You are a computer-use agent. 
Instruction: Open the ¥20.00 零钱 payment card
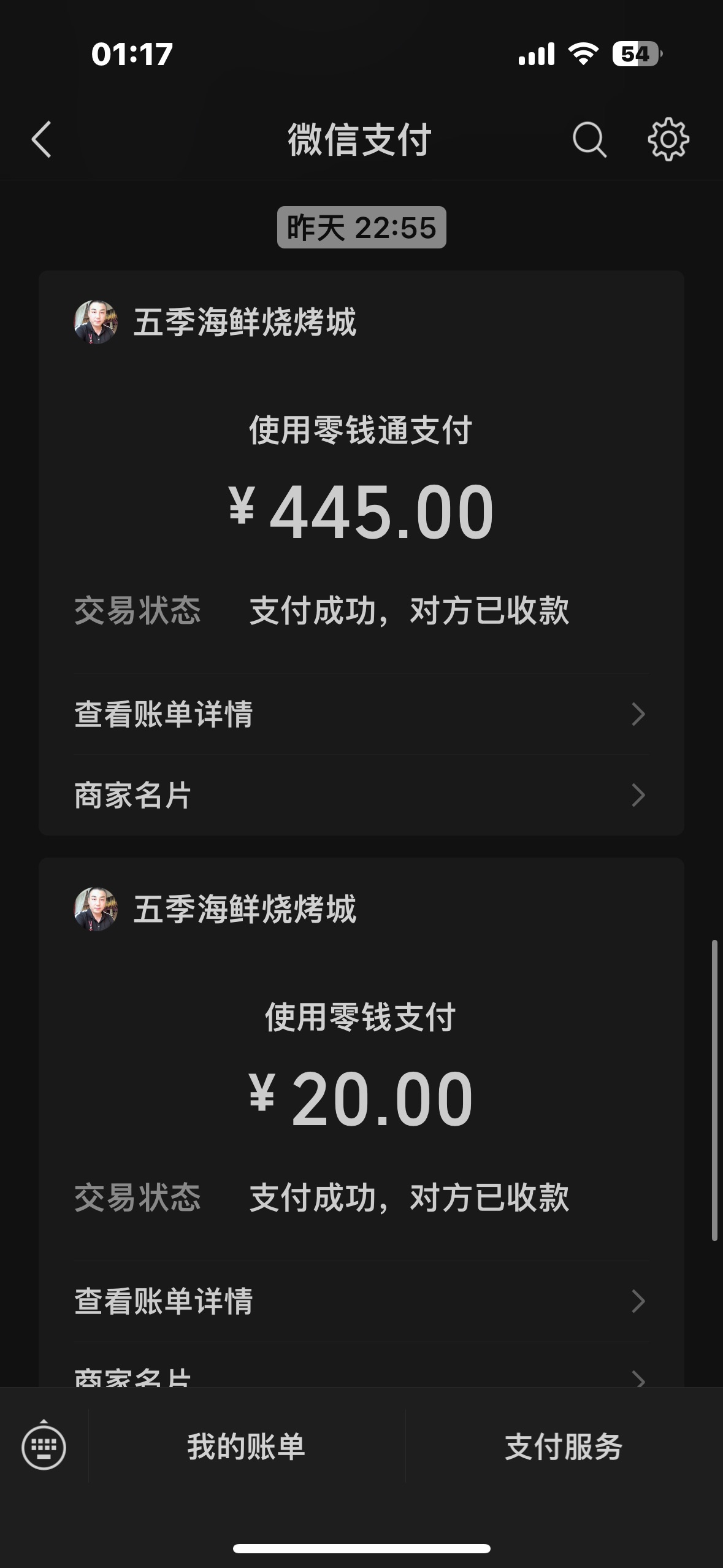pyautogui.click(x=361, y=1059)
